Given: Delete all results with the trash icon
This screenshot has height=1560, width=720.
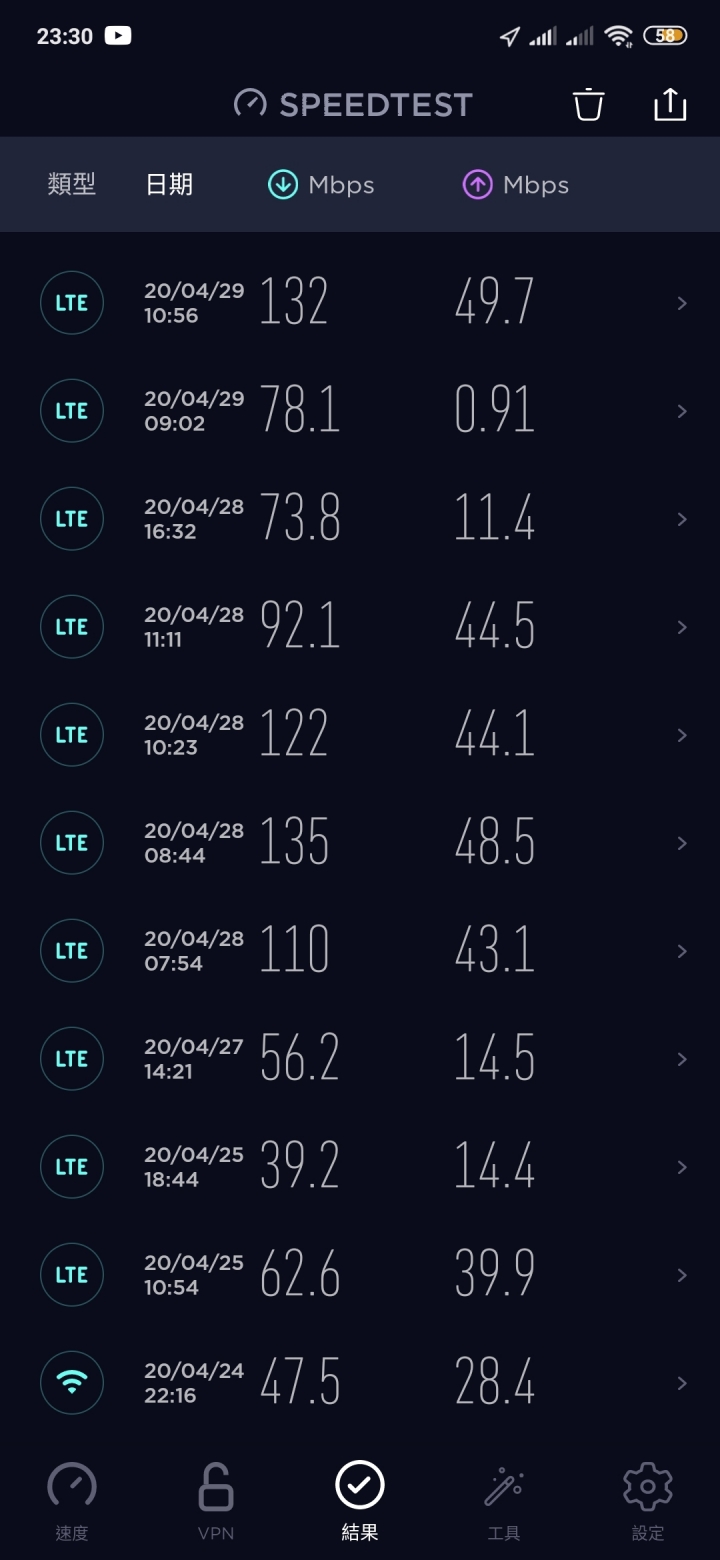Looking at the screenshot, I should click(589, 104).
